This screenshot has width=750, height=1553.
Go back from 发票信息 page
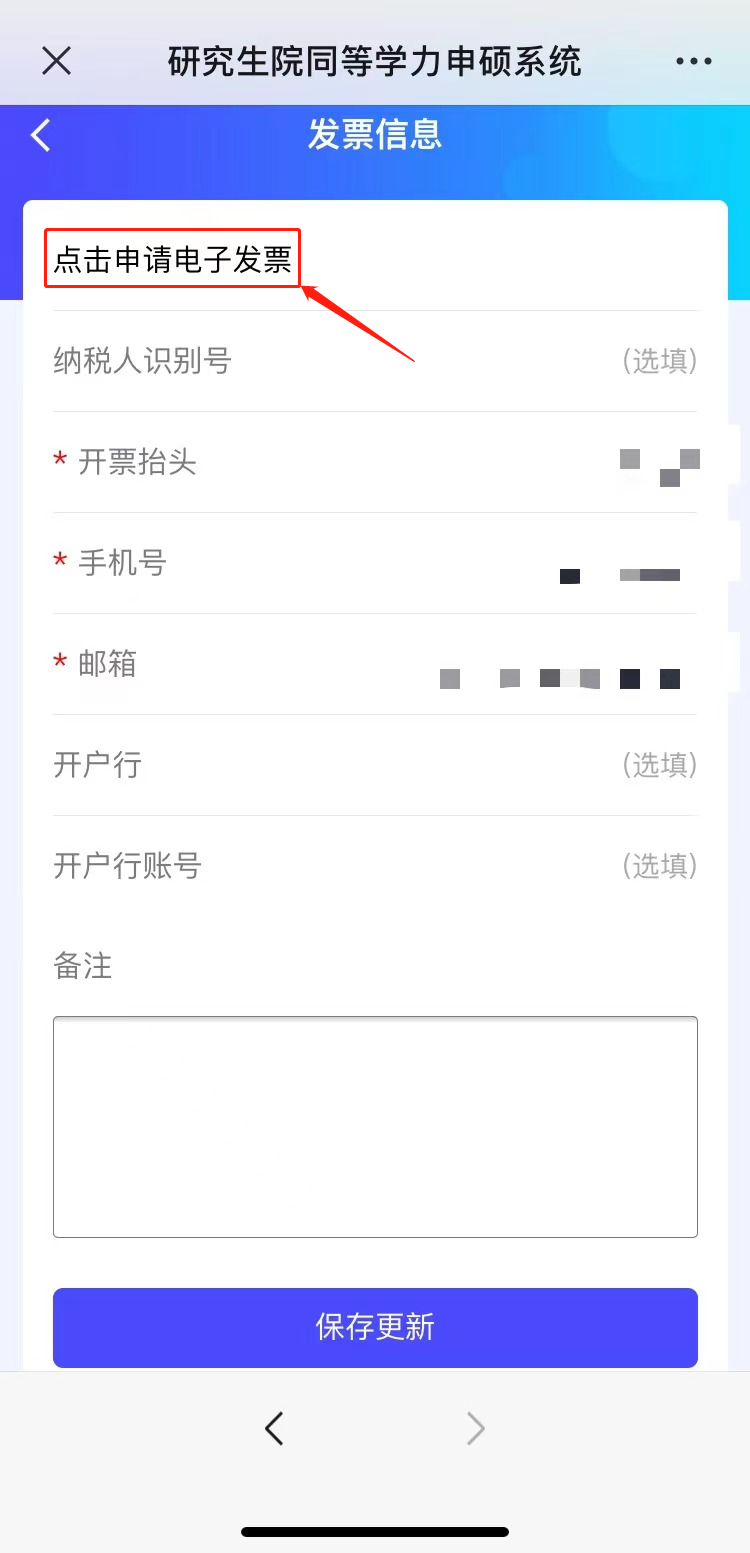pyautogui.click(x=41, y=135)
